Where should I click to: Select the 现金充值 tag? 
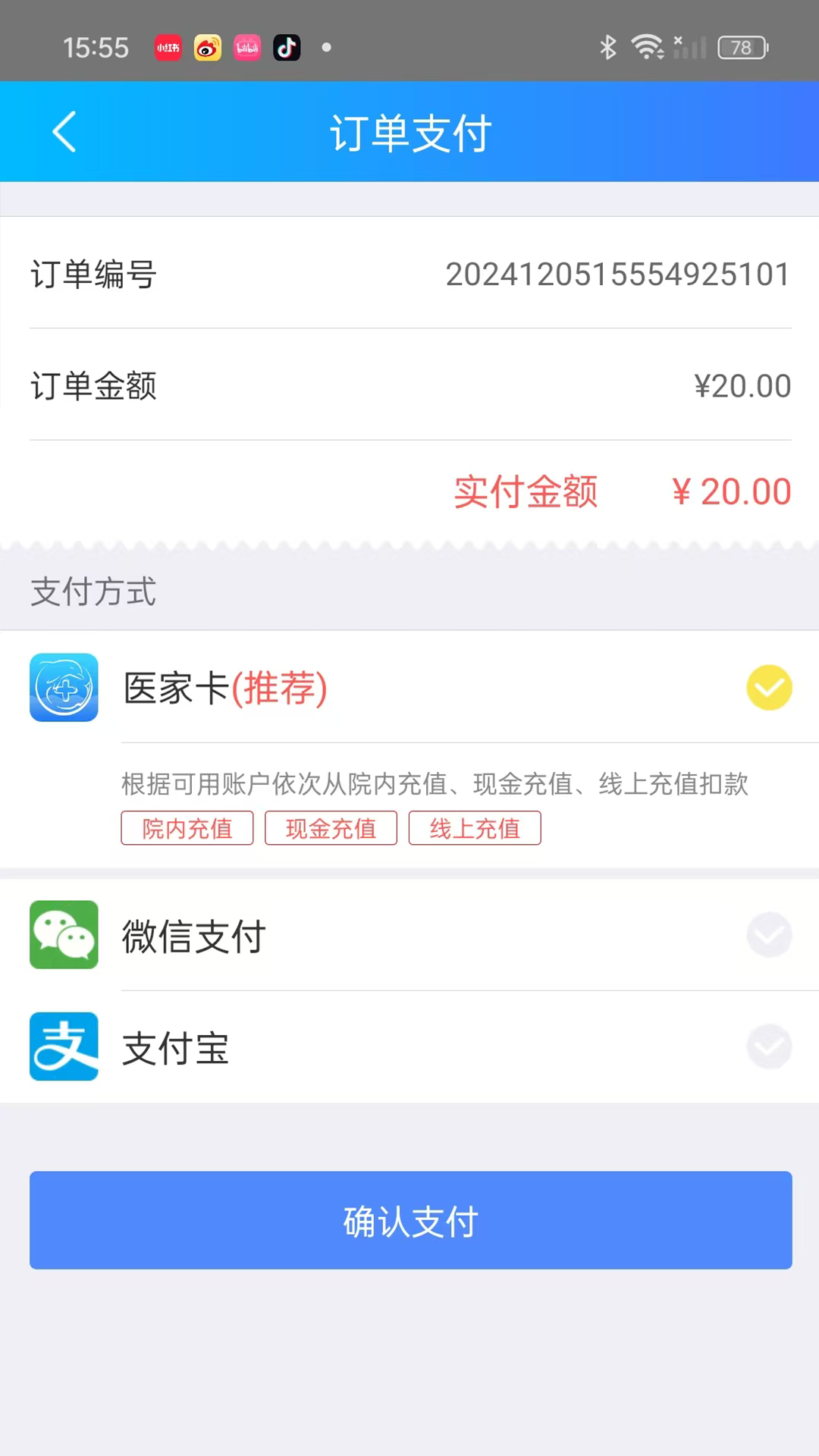coord(331,828)
